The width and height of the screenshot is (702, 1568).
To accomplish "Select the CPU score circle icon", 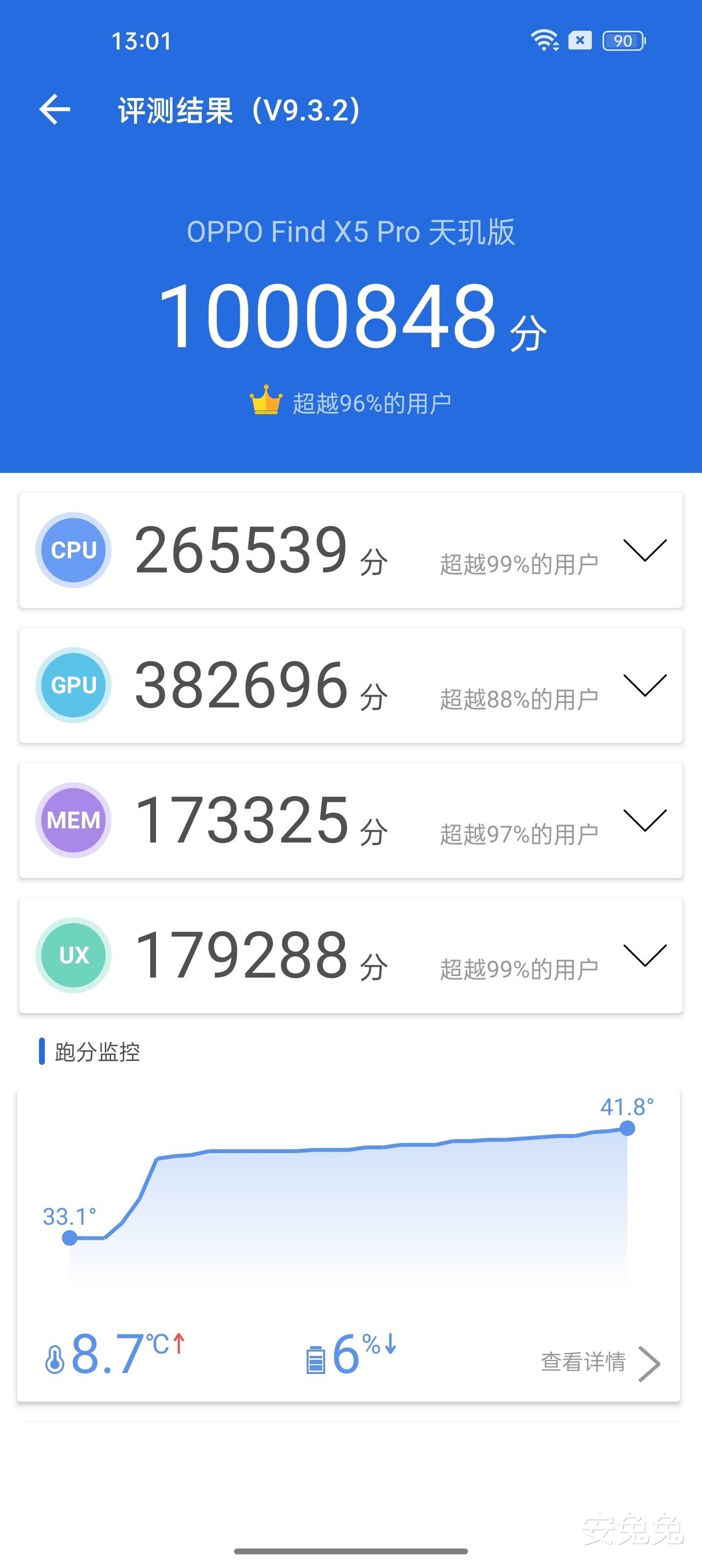I will (x=73, y=549).
